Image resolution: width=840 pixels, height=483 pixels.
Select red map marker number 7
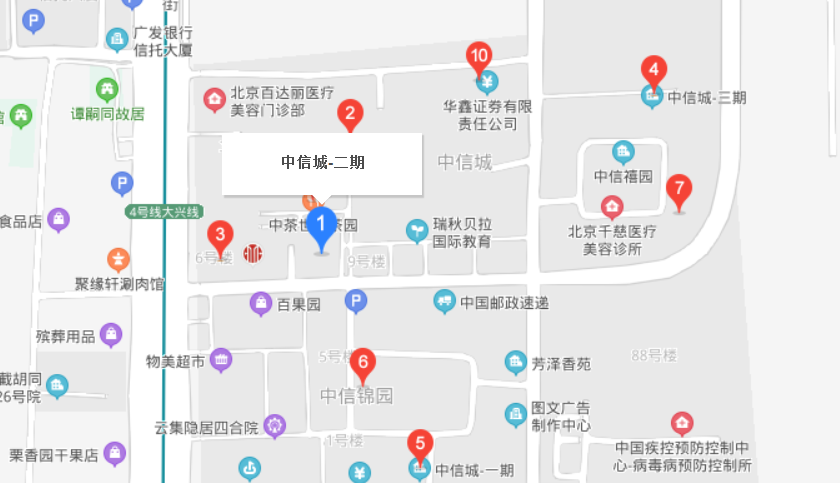[x=679, y=188]
